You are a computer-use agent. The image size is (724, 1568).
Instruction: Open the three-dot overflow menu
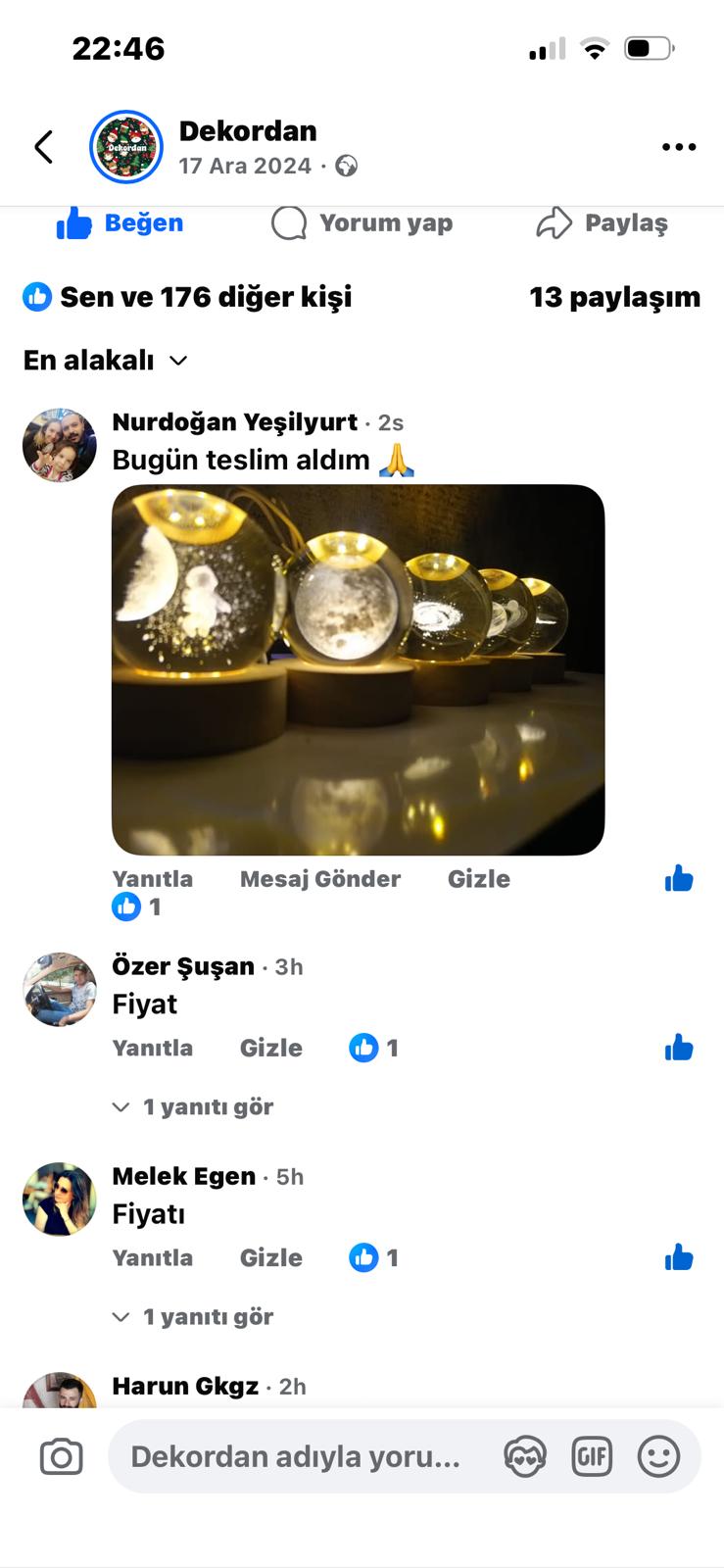coord(678,147)
